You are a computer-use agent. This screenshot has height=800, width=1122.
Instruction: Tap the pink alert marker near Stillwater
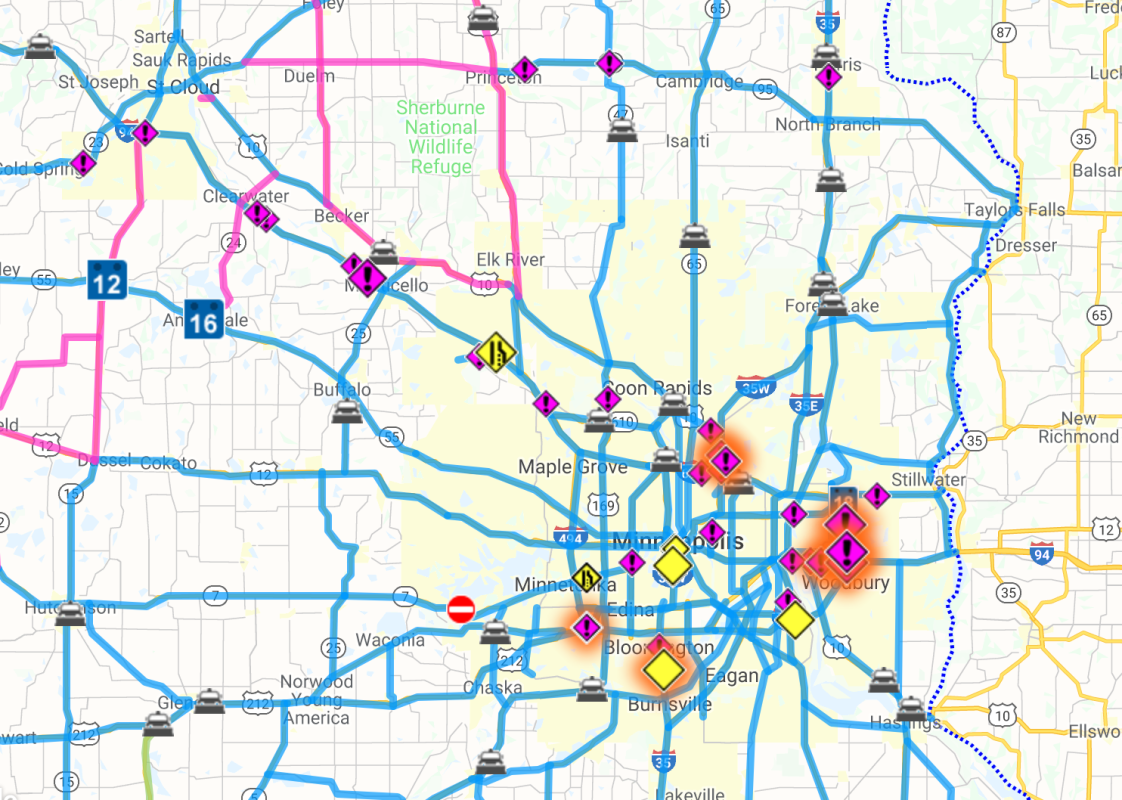(x=876, y=495)
